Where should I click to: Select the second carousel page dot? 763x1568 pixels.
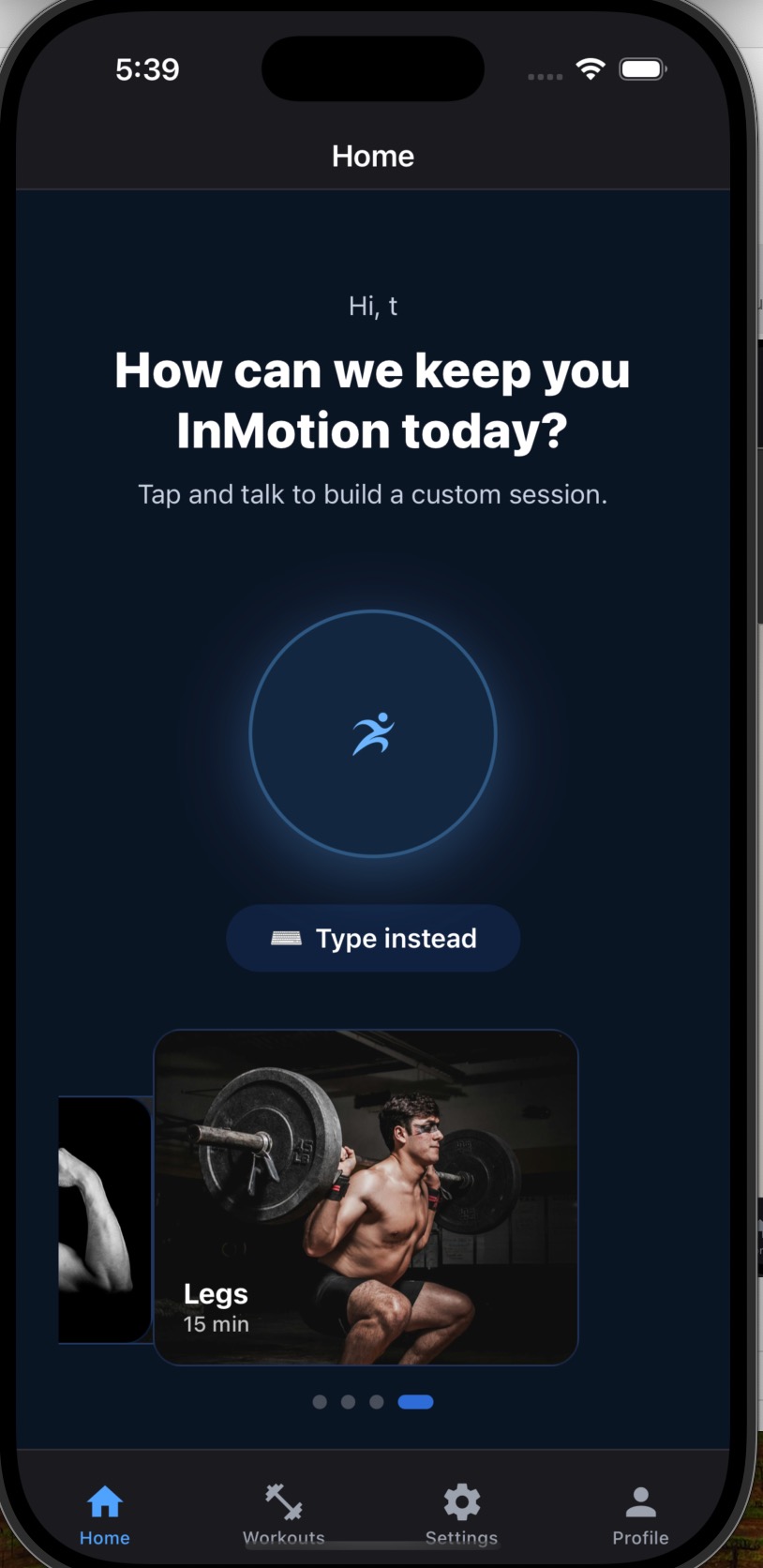coord(348,1401)
